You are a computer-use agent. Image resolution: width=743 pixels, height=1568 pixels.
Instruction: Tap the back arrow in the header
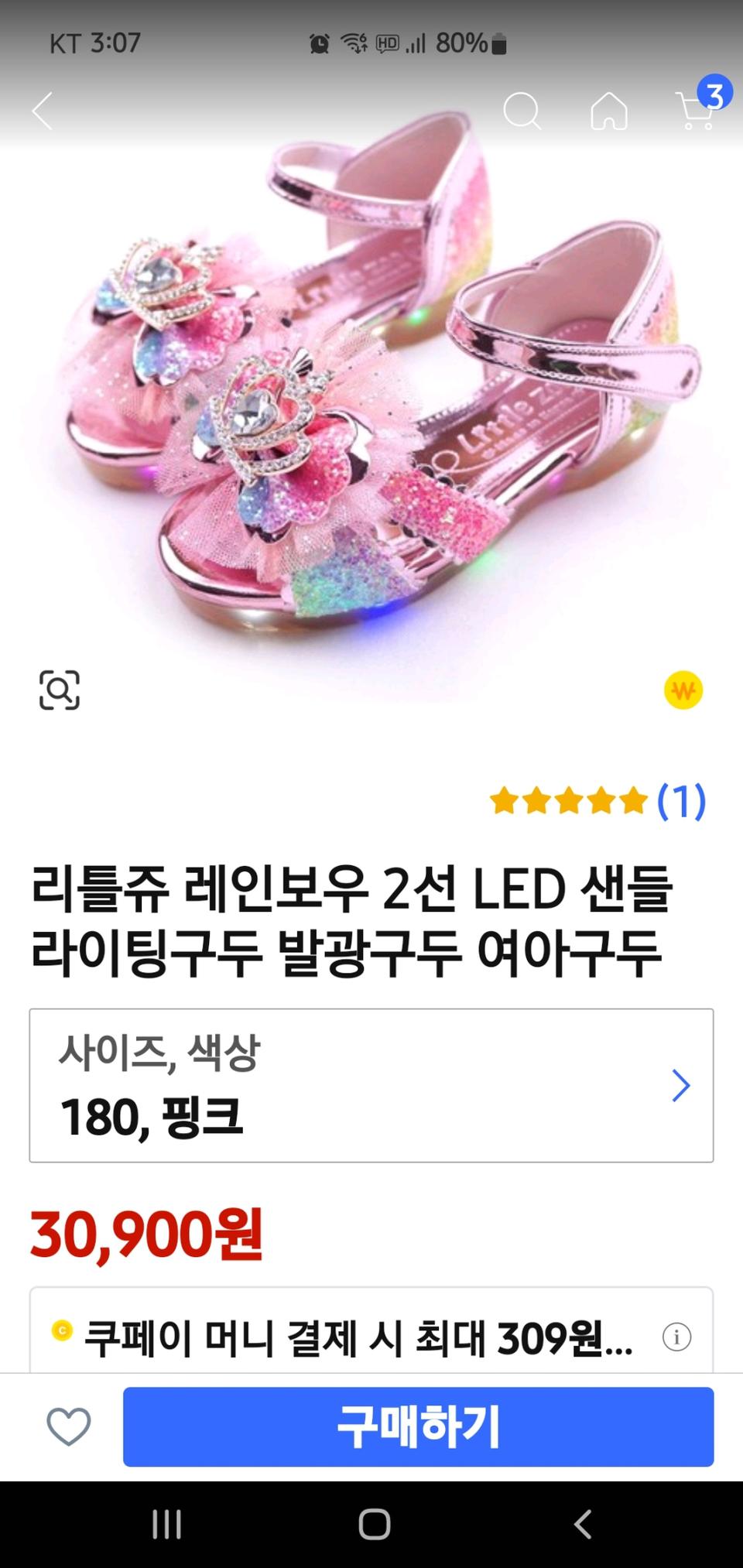(43, 111)
